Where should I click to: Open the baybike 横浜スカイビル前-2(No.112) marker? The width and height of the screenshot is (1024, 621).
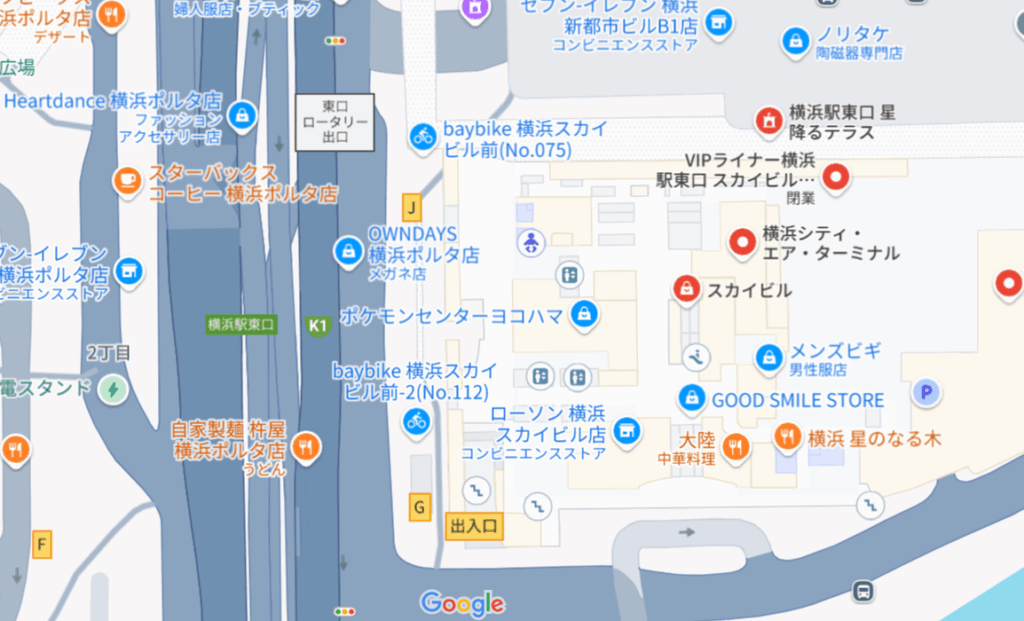[416, 421]
